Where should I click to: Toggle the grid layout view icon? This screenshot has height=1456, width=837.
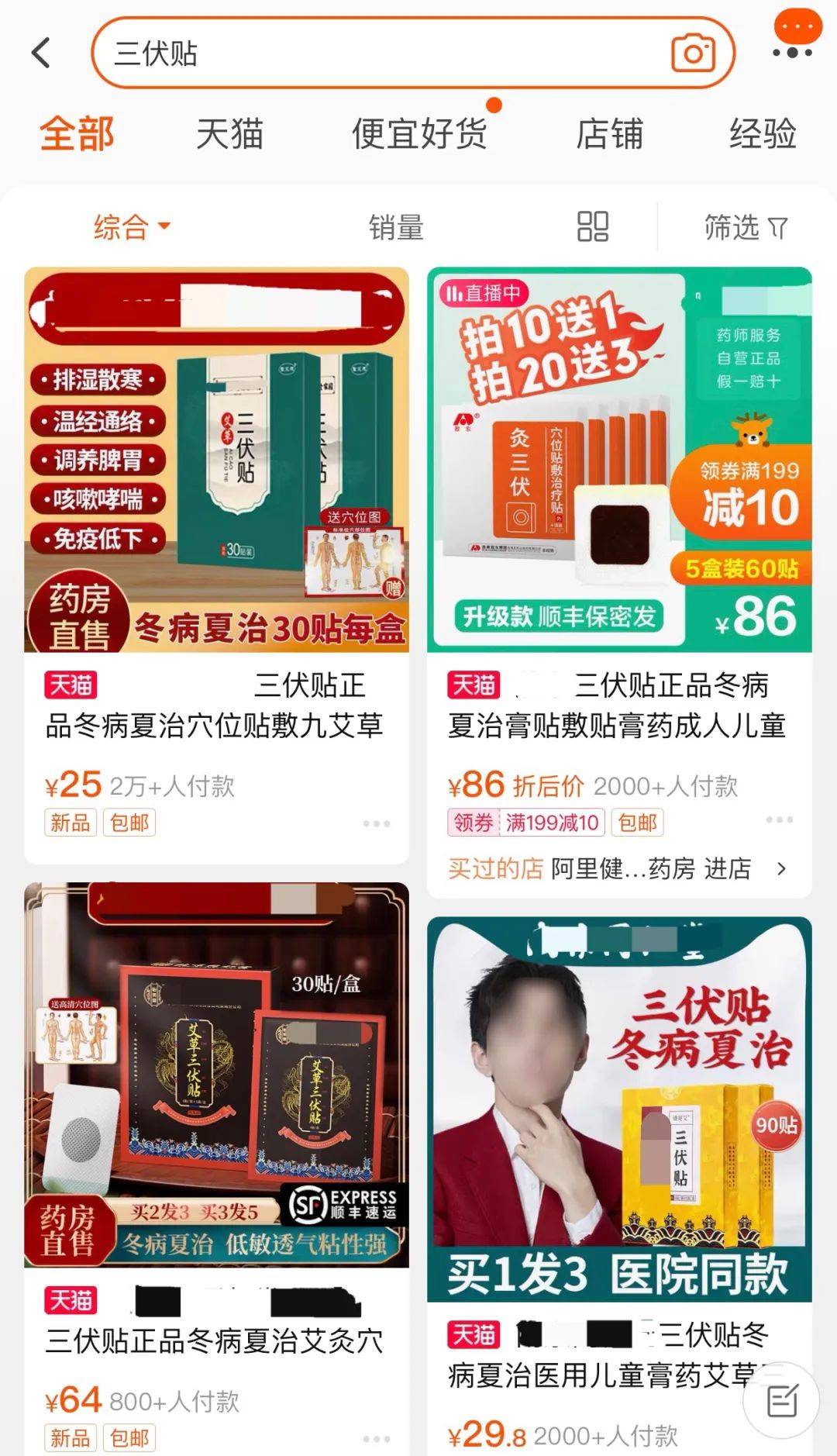coord(593,226)
